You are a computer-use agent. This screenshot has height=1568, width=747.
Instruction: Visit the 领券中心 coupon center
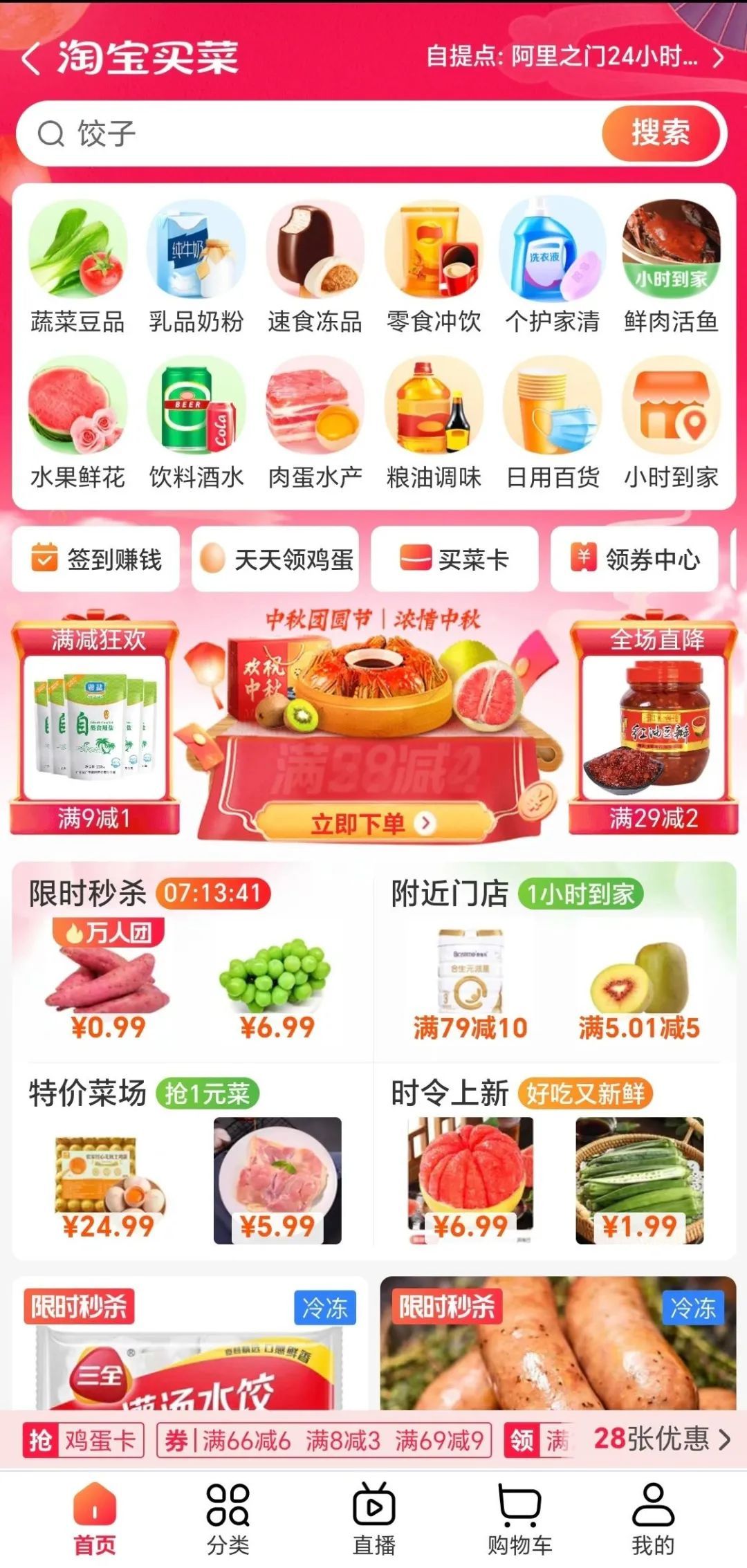(634, 559)
